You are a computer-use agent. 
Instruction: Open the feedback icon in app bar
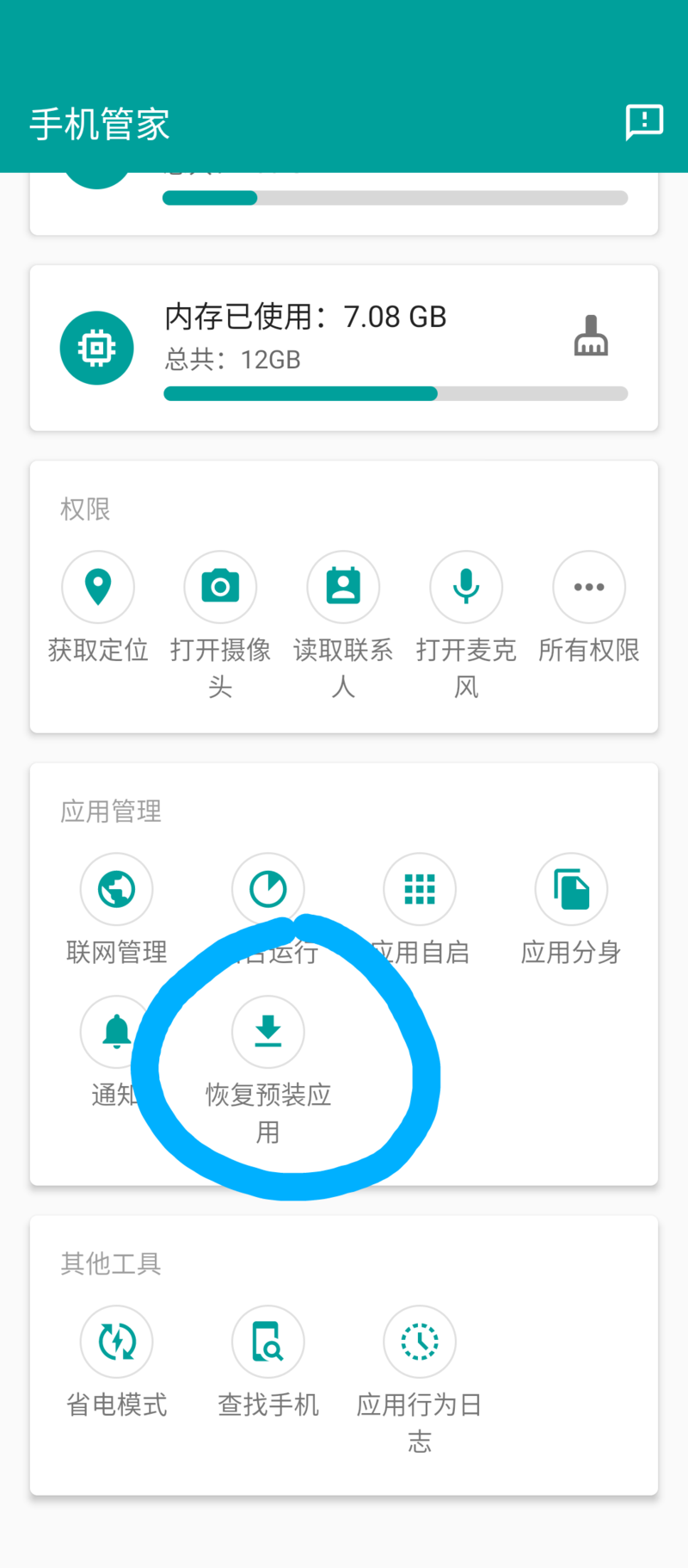(643, 122)
